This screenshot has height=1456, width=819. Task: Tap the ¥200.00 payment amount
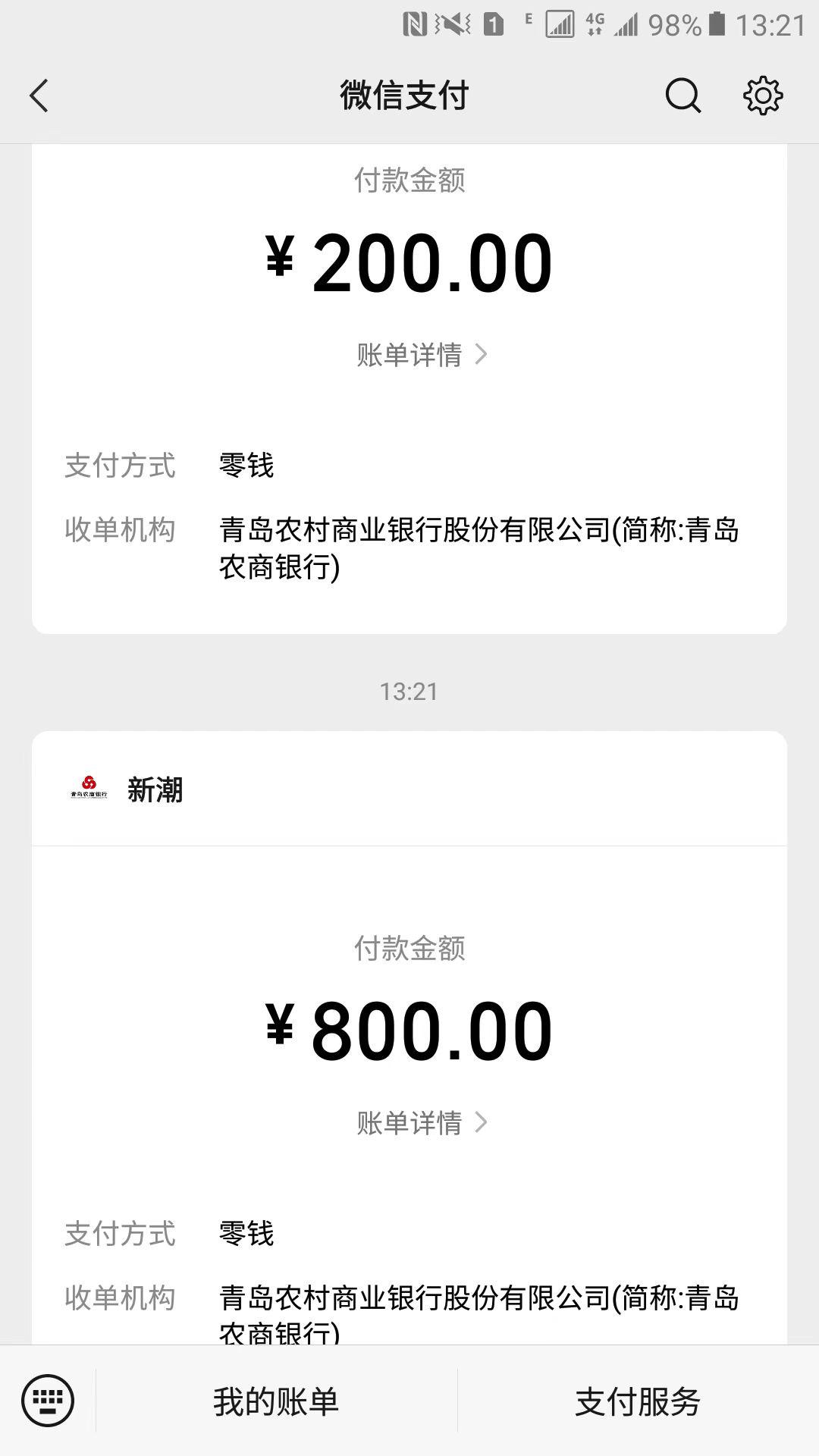pos(409,263)
